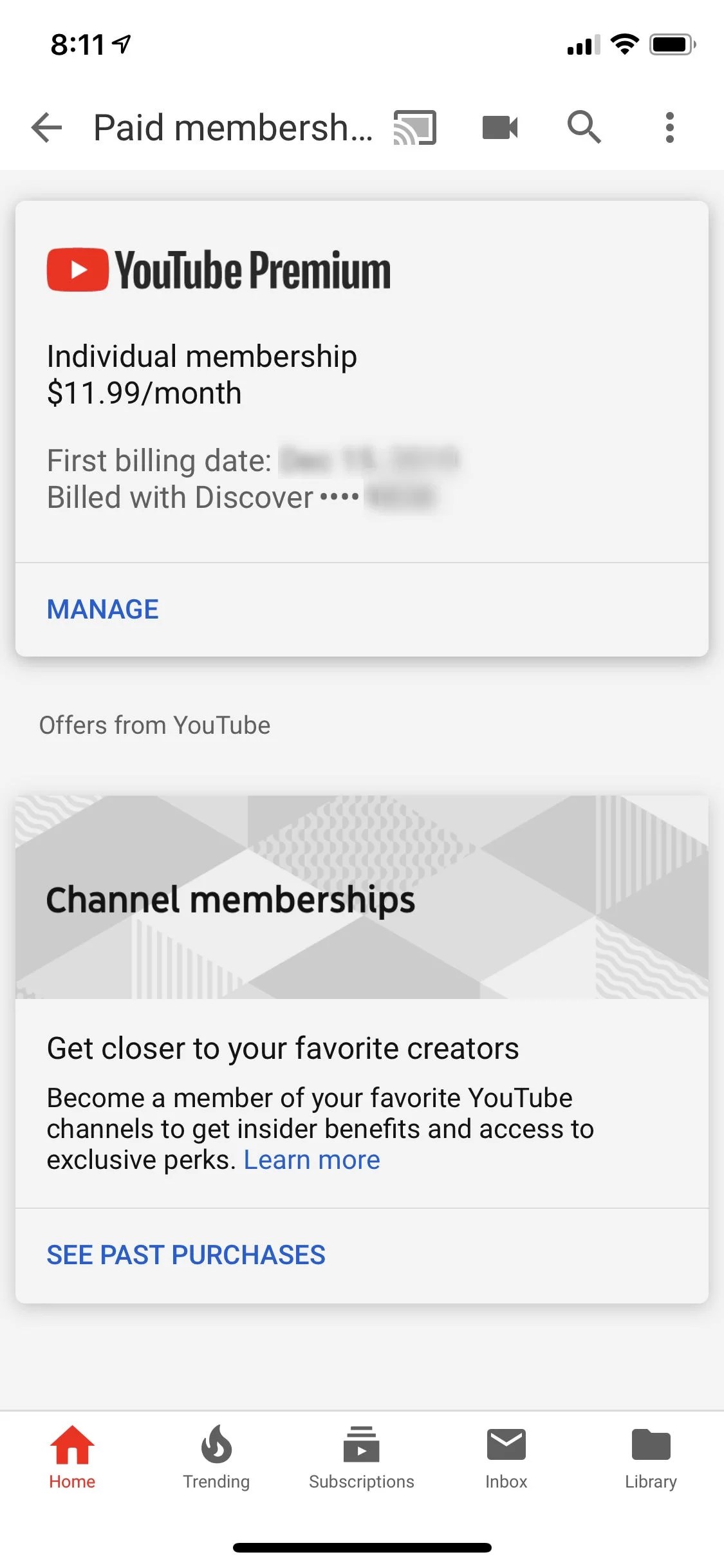Open the three-dot overflow menu
The image size is (724, 1568).
[670, 127]
